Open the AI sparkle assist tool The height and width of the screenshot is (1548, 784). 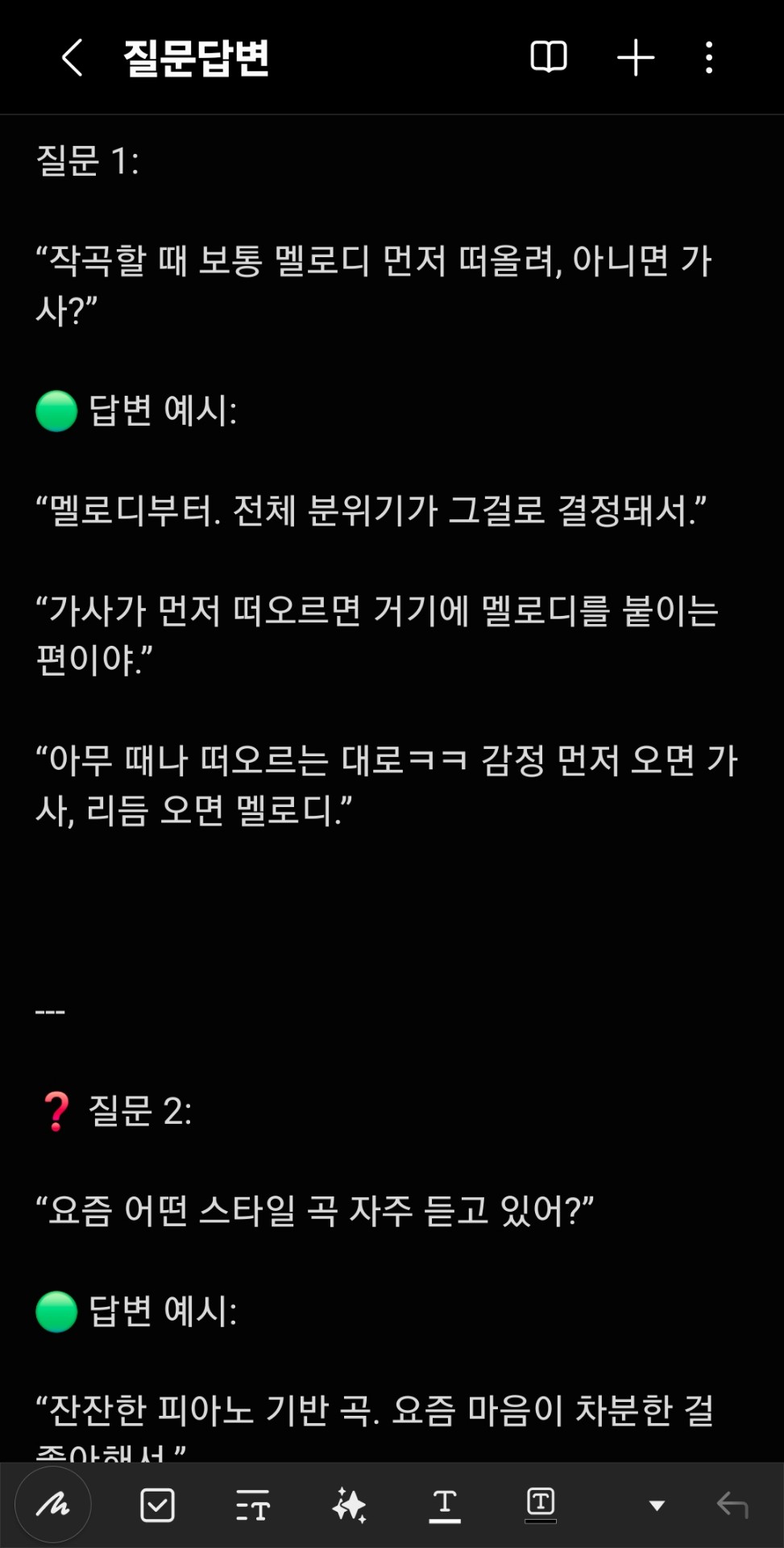tap(349, 1504)
